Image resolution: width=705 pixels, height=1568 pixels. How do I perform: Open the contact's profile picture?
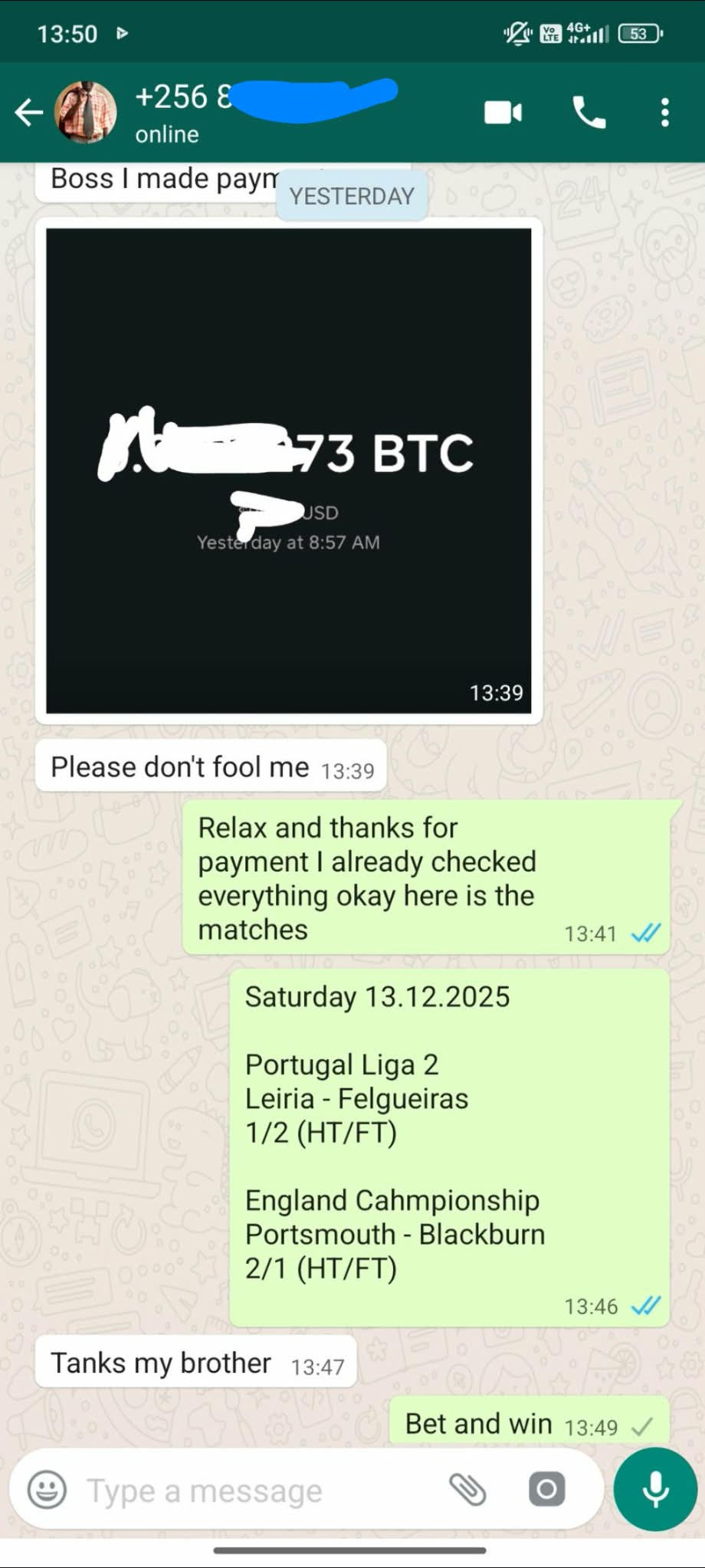tap(86, 113)
